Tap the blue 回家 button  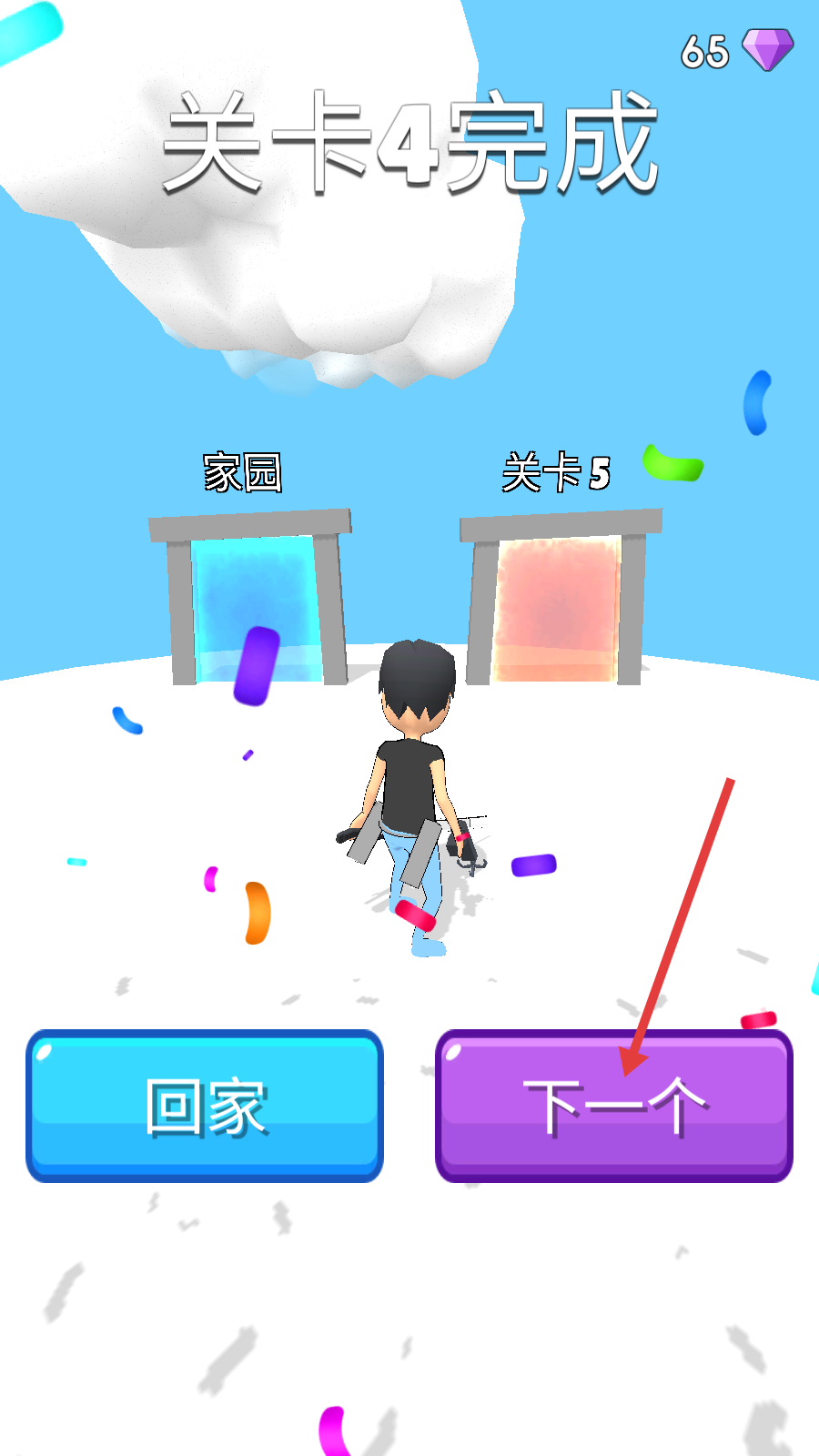(x=205, y=1106)
